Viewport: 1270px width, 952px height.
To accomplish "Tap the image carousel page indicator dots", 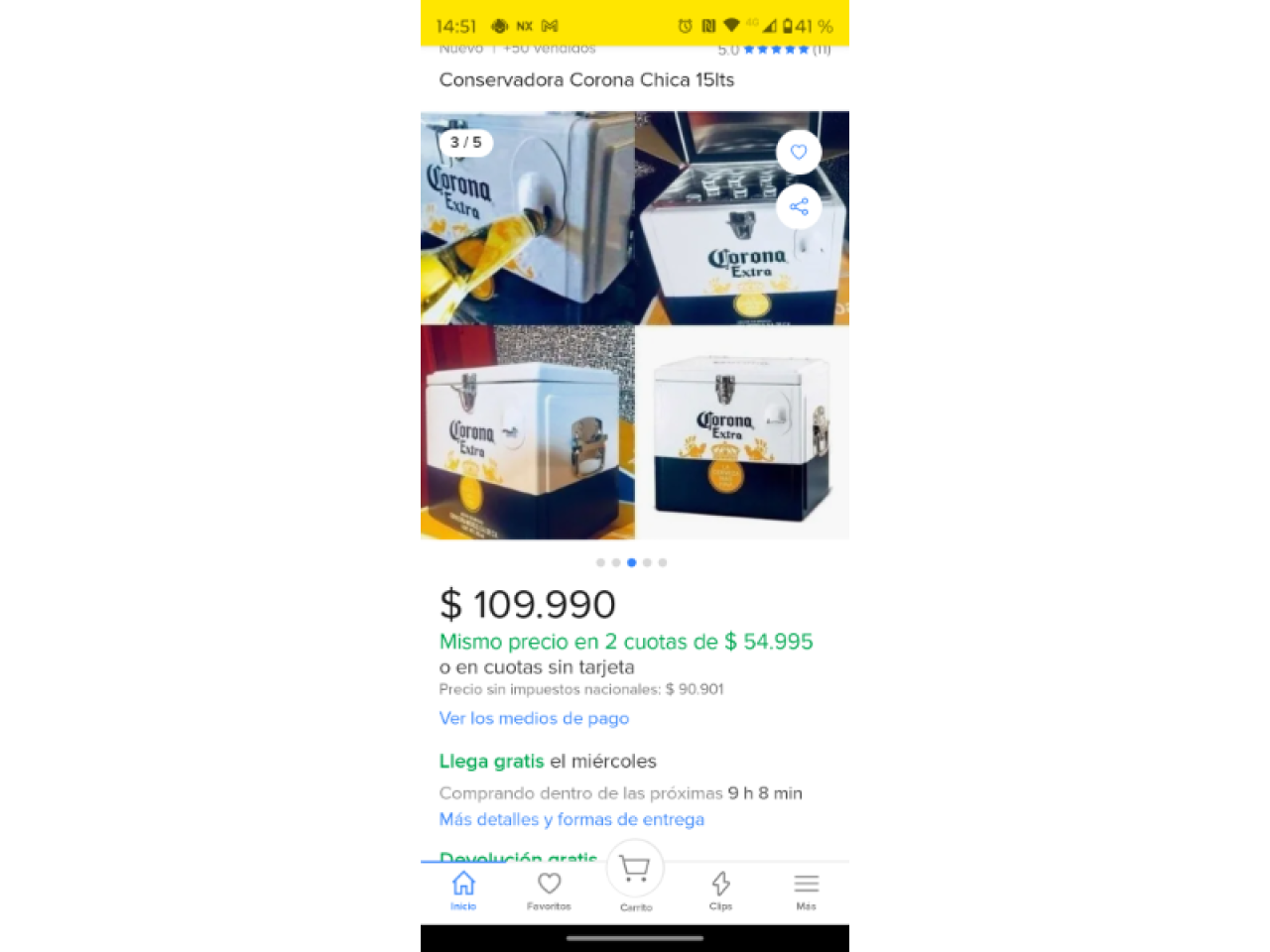I will pyautogui.click(x=631, y=562).
